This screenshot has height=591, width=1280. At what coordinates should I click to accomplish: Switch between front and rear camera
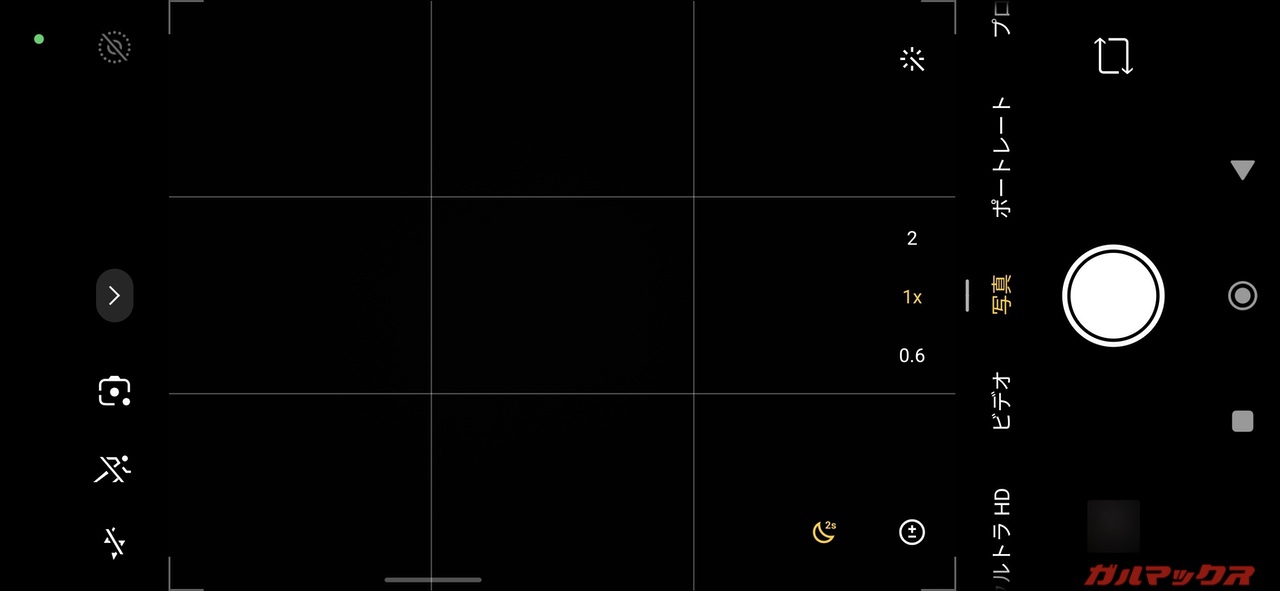(1113, 56)
